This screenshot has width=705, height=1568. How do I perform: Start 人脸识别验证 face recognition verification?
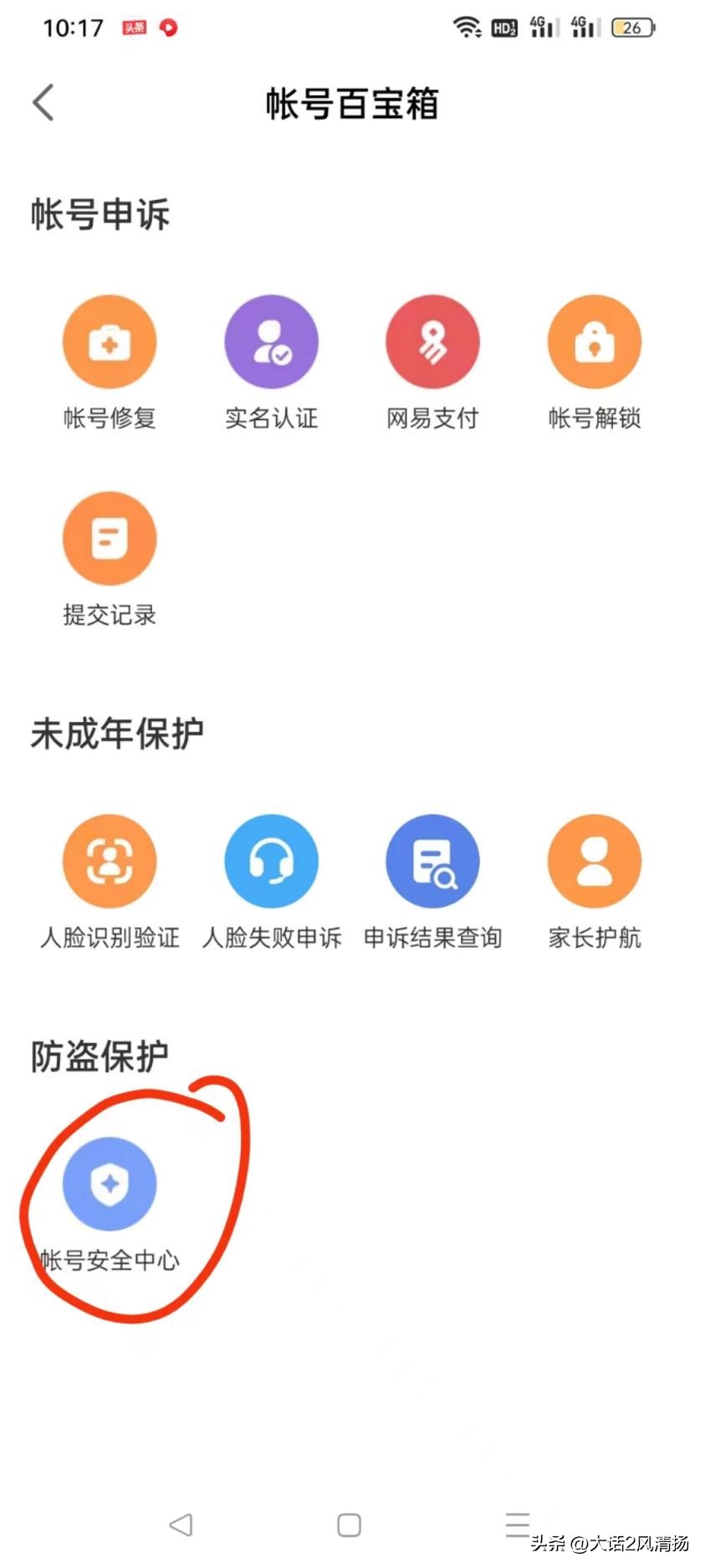(x=110, y=860)
